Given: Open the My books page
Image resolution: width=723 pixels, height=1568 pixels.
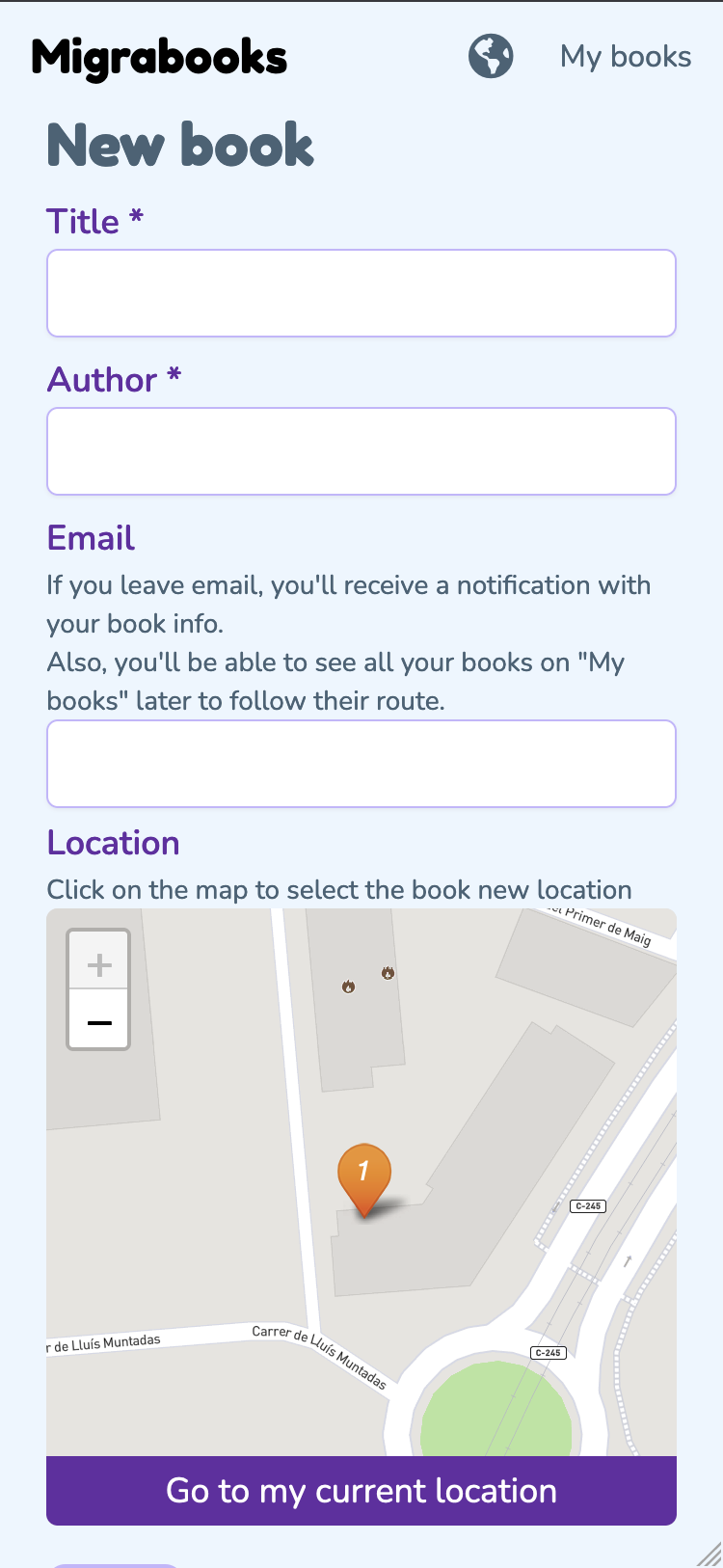Looking at the screenshot, I should [x=626, y=56].
